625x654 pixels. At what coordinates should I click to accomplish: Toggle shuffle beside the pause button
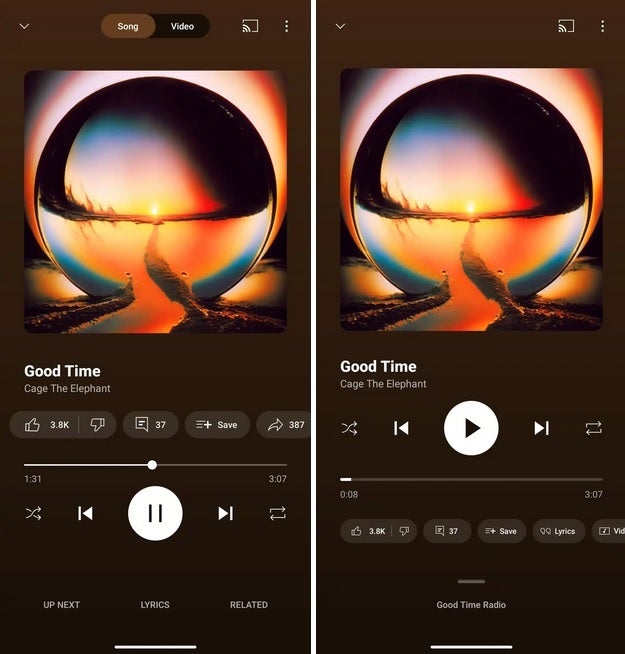point(33,513)
